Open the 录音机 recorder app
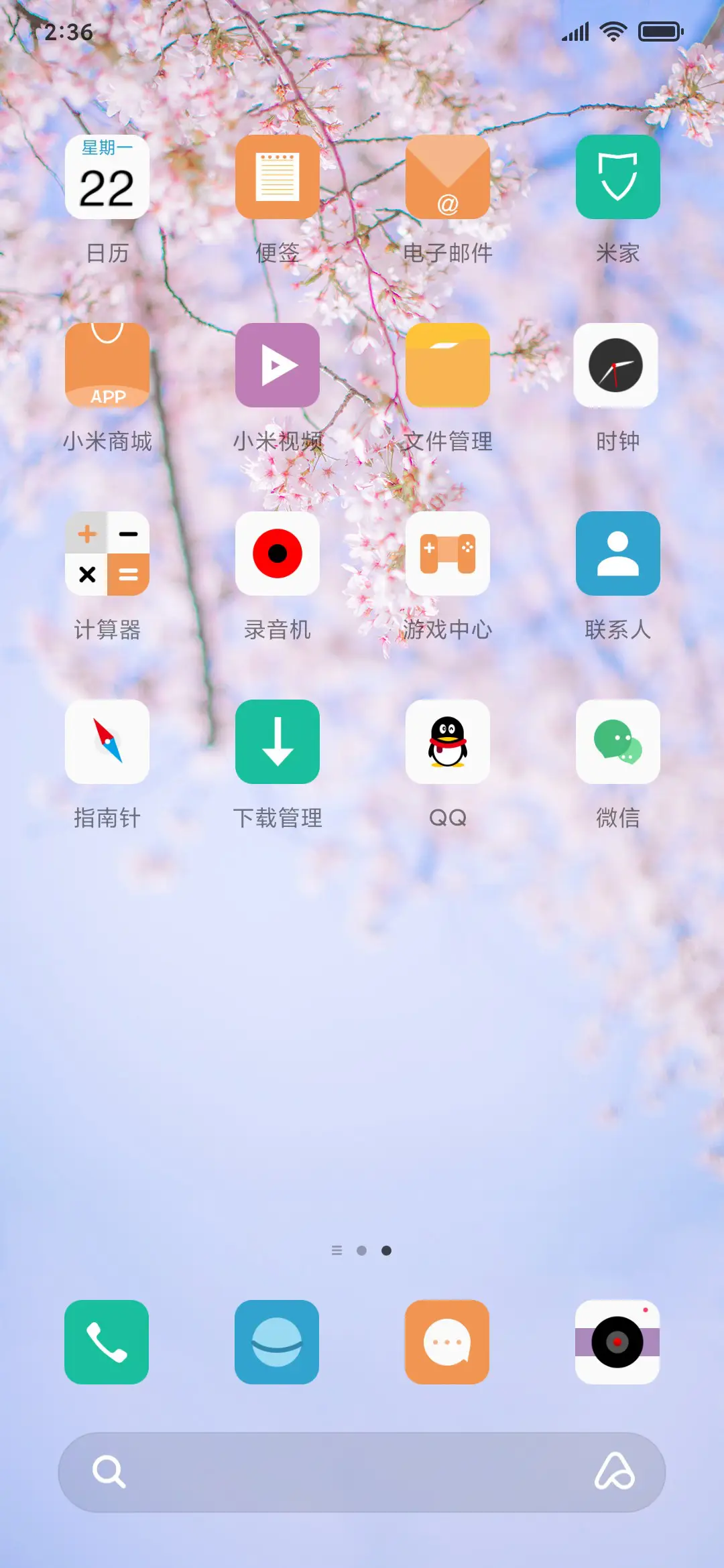 tap(278, 554)
